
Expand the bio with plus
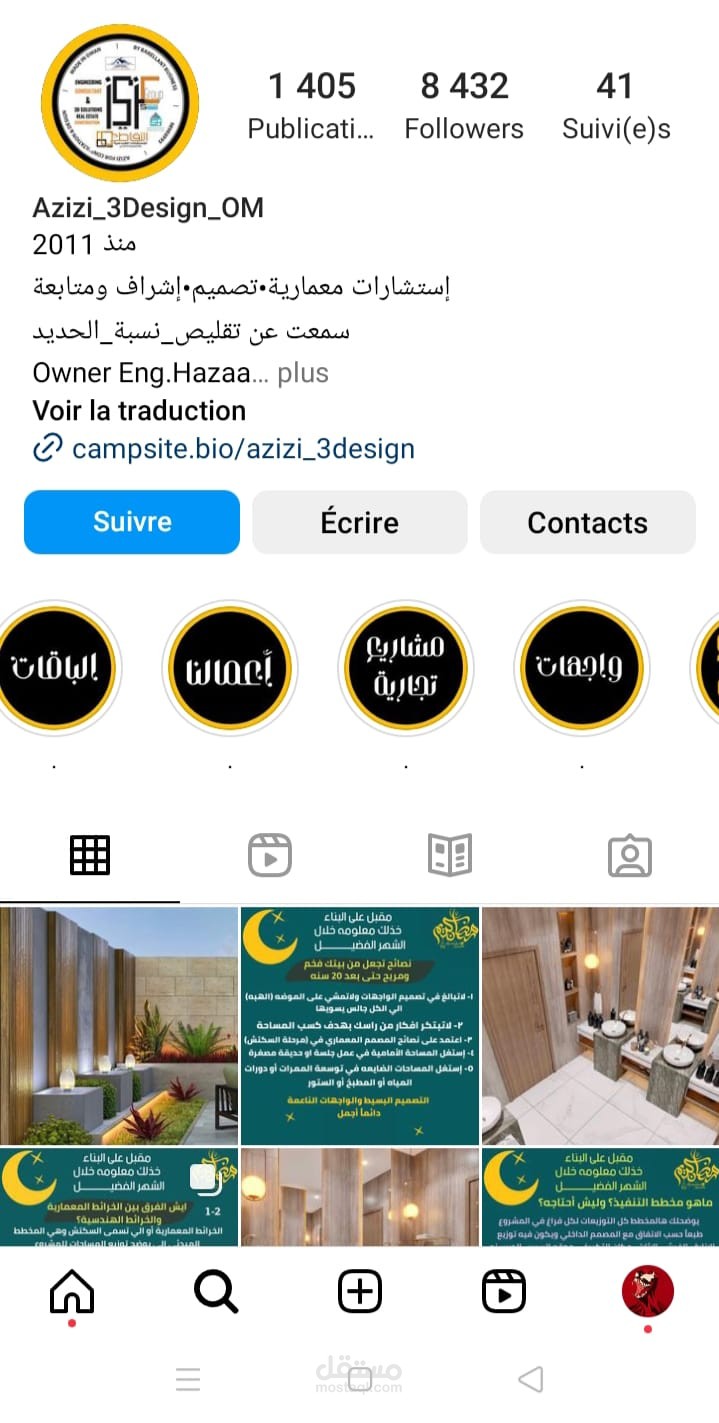[x=303, y=373]
